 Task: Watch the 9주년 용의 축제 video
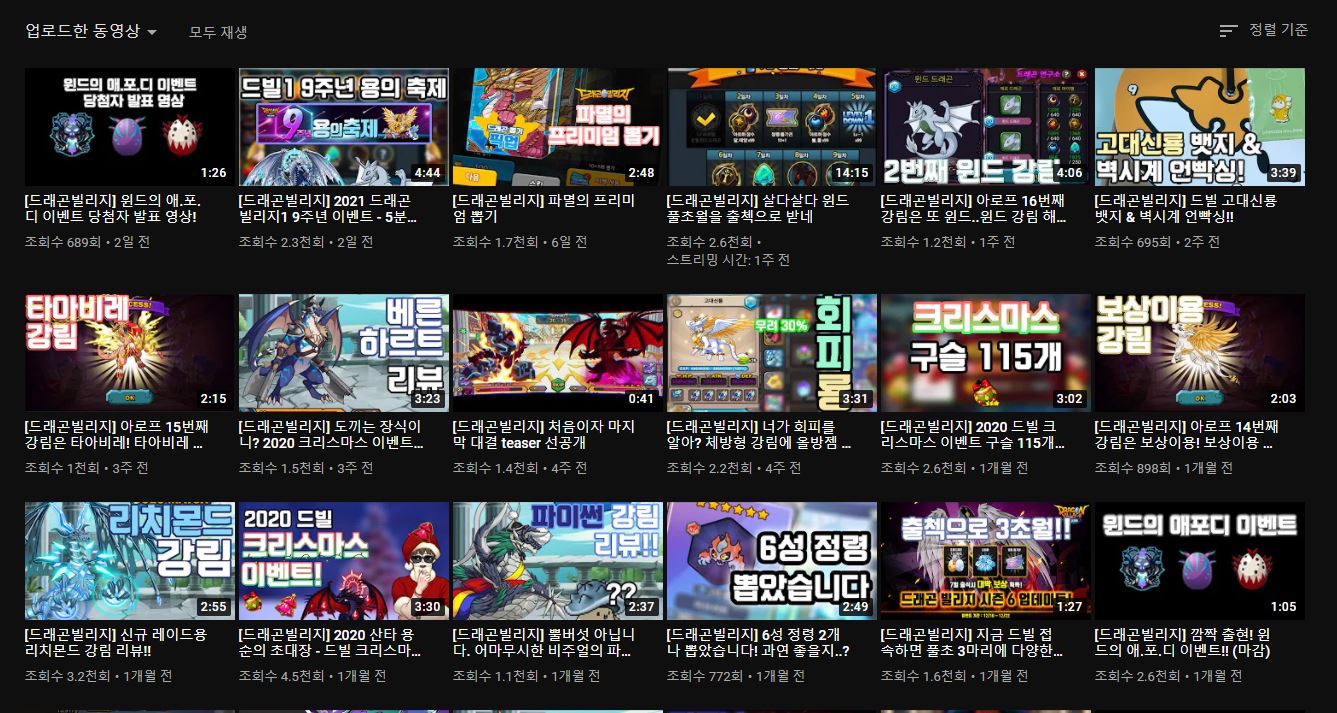(343, 127)
